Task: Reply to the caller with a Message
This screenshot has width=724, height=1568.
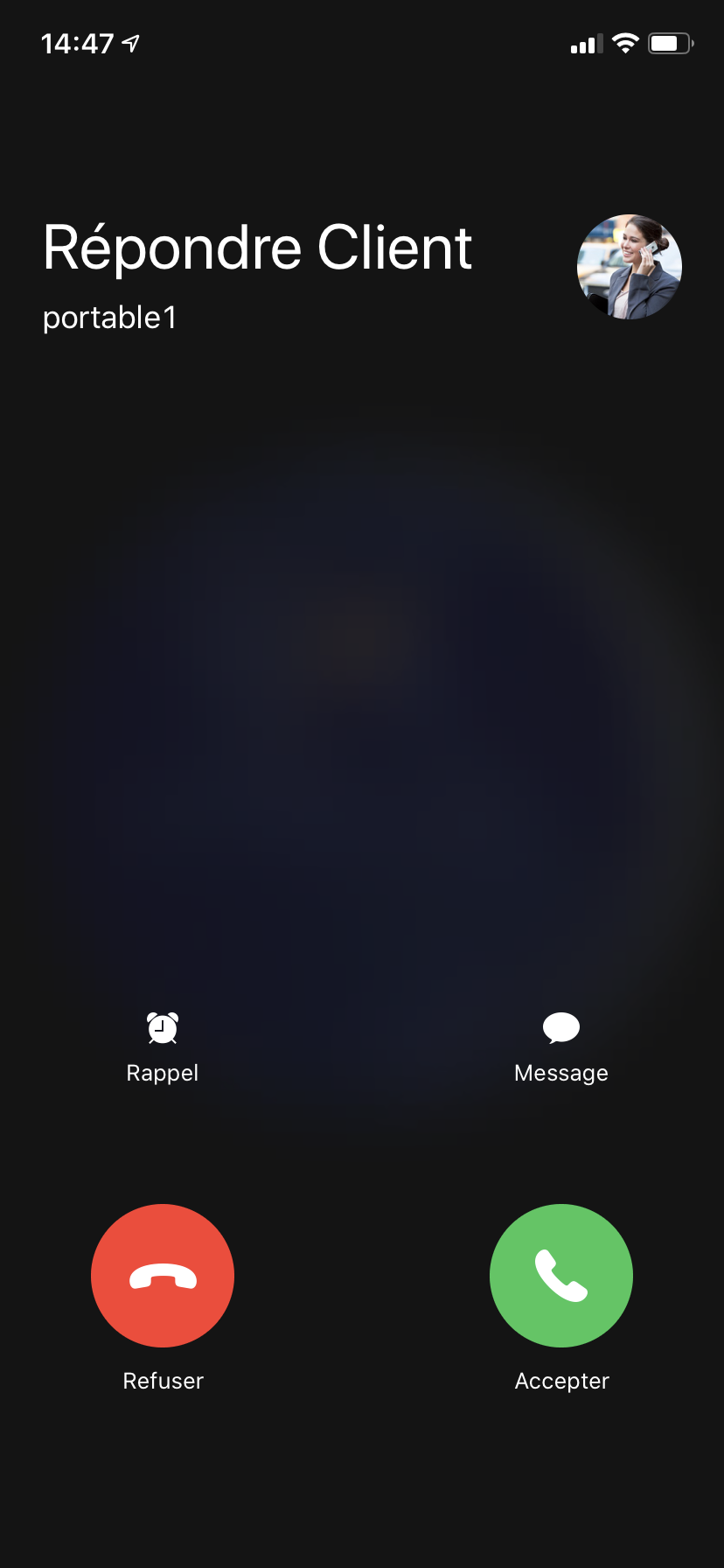Action: click(x=560, y=1046)
